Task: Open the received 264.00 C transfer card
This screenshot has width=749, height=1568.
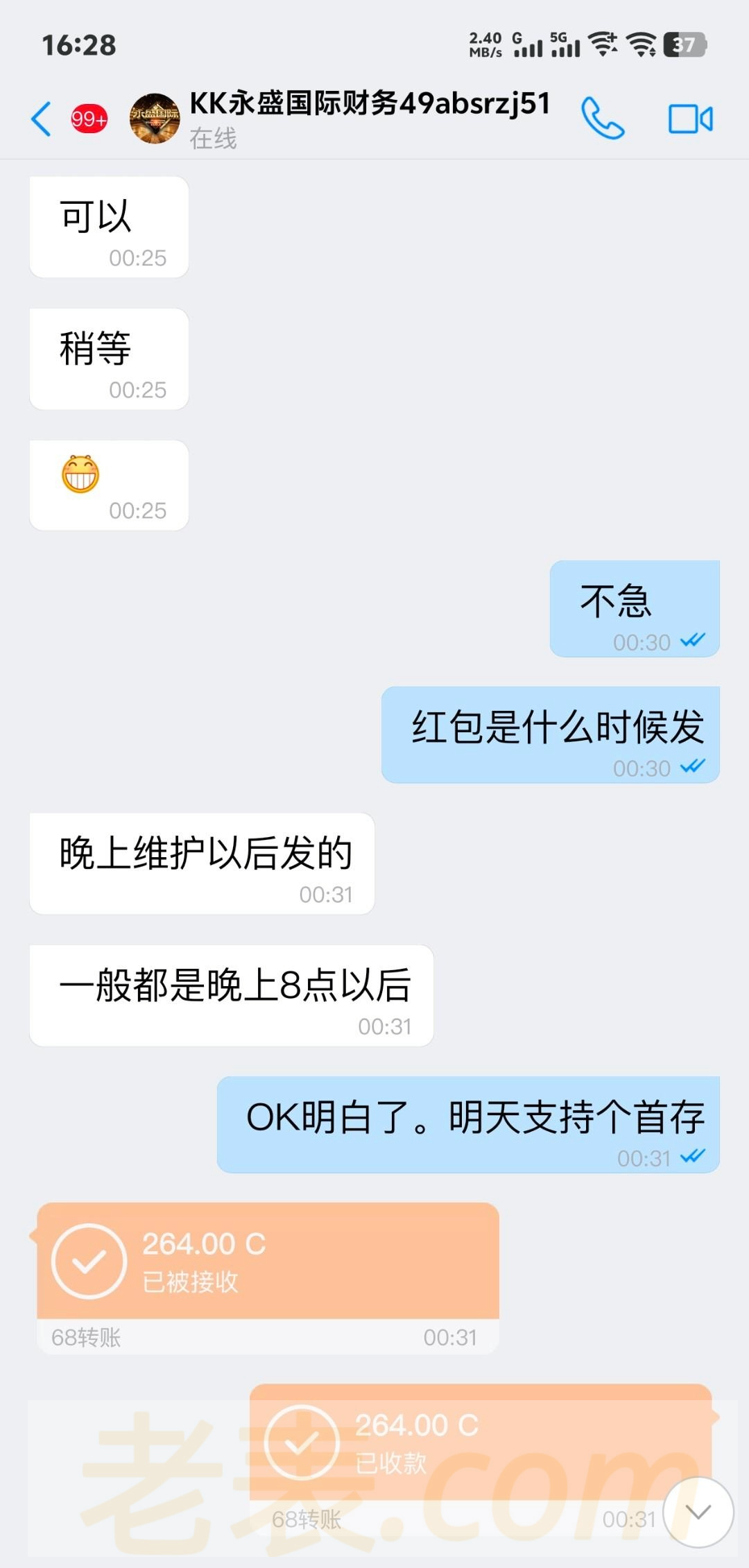Action: (x=268, y=1261)
